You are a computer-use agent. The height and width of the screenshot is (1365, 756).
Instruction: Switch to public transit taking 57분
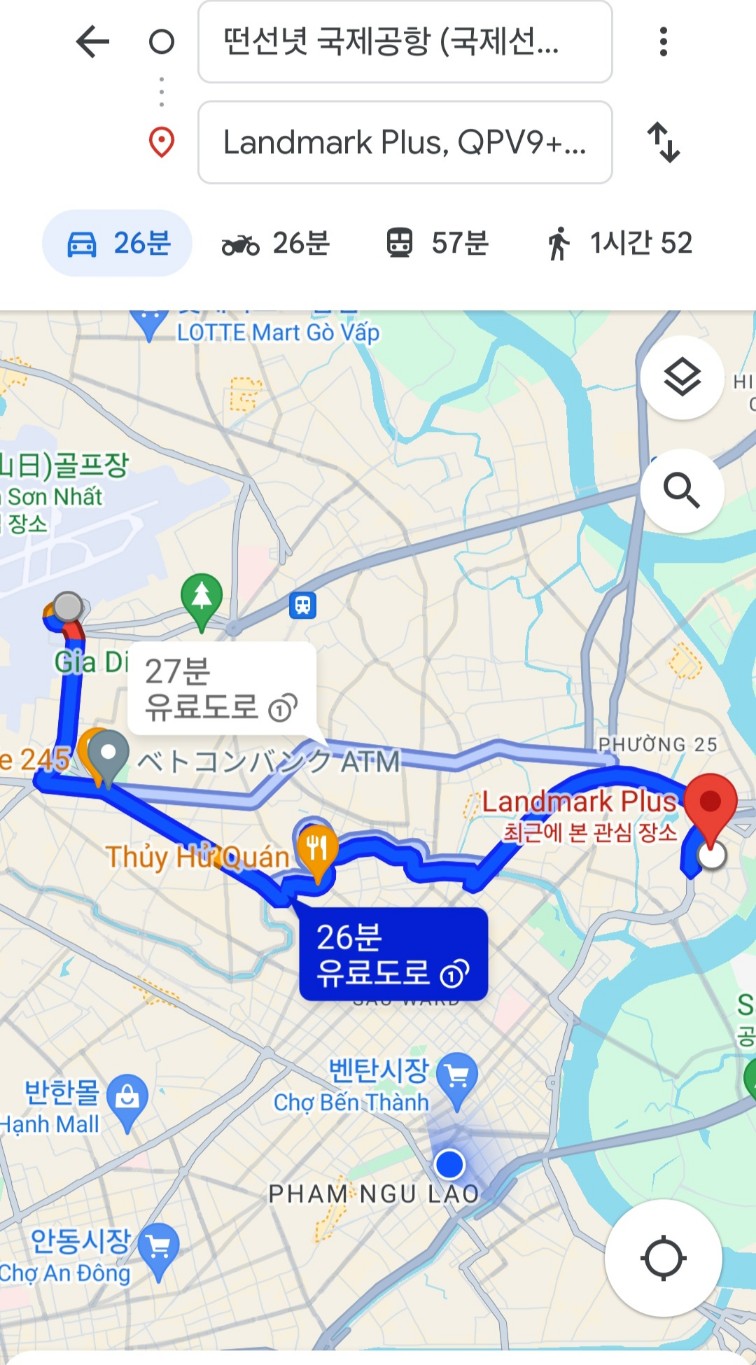(x=437, y=243)
